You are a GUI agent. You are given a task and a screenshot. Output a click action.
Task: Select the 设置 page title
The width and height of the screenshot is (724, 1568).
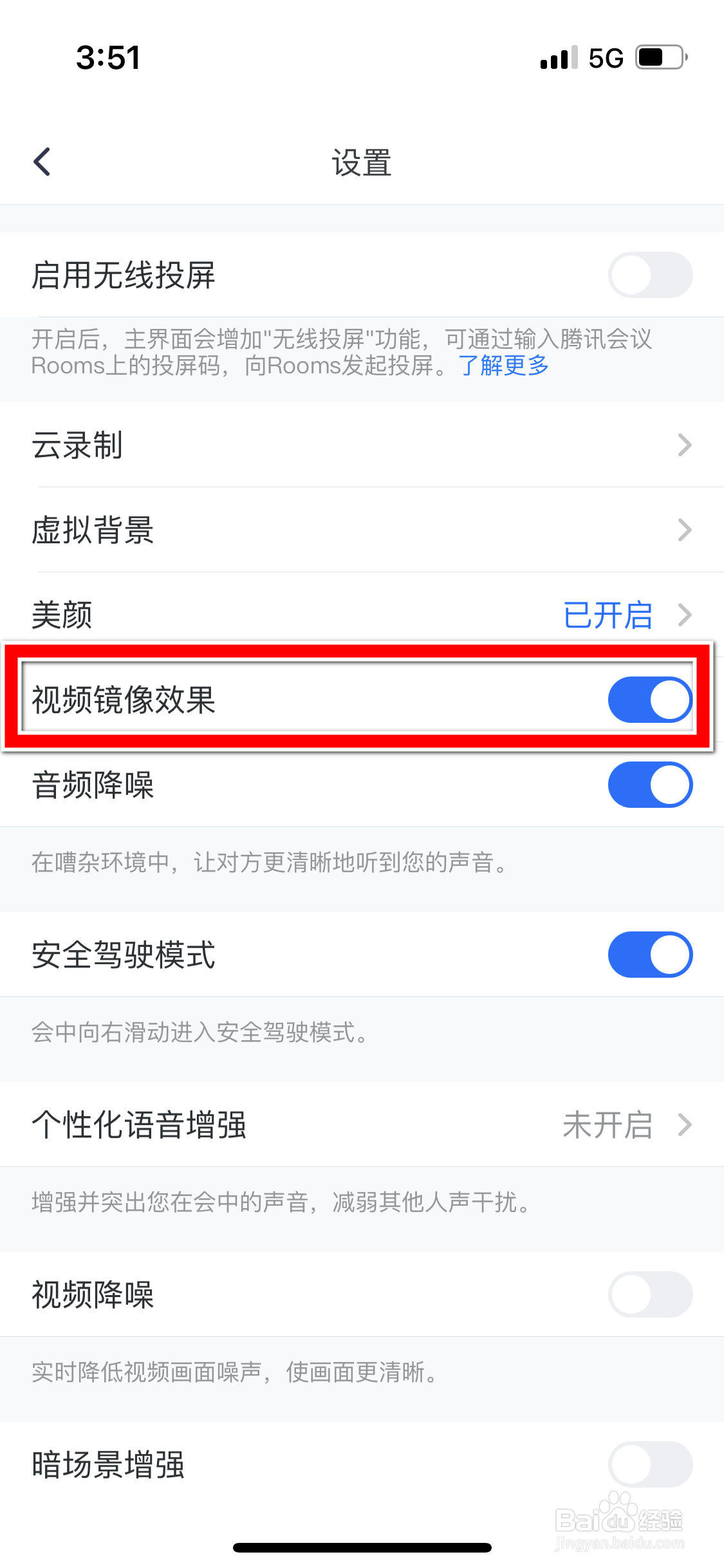pos(362,162)
